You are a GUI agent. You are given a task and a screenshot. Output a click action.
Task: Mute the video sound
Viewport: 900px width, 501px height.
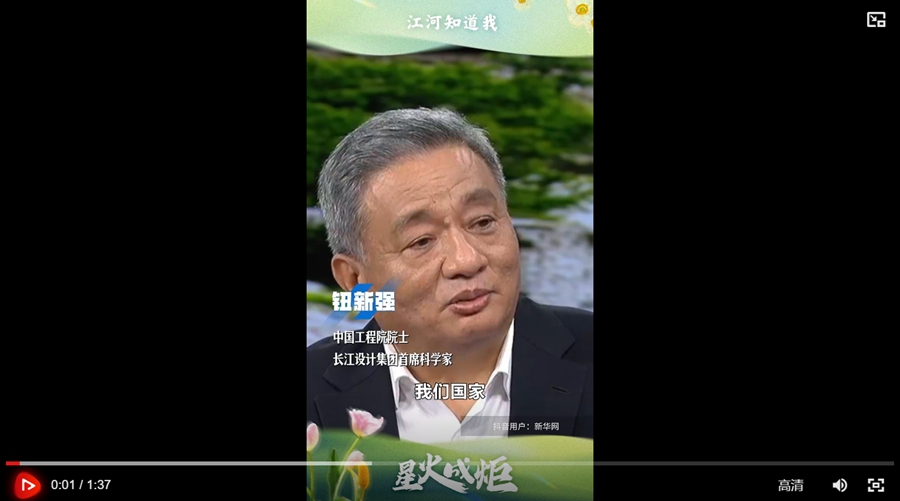pos(840,485)
